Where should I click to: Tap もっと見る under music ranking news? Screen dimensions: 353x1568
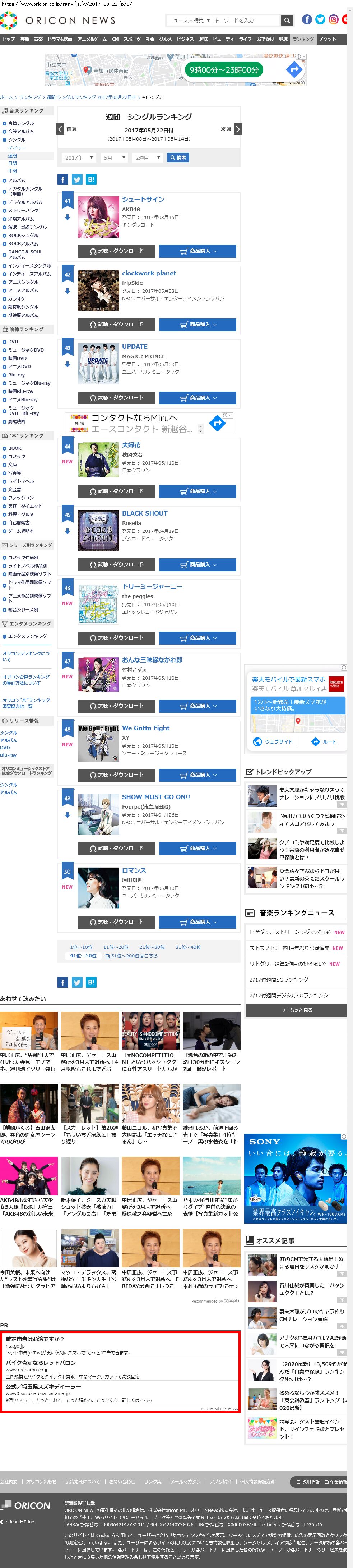pyautogui.click(x=297, y=1010)
